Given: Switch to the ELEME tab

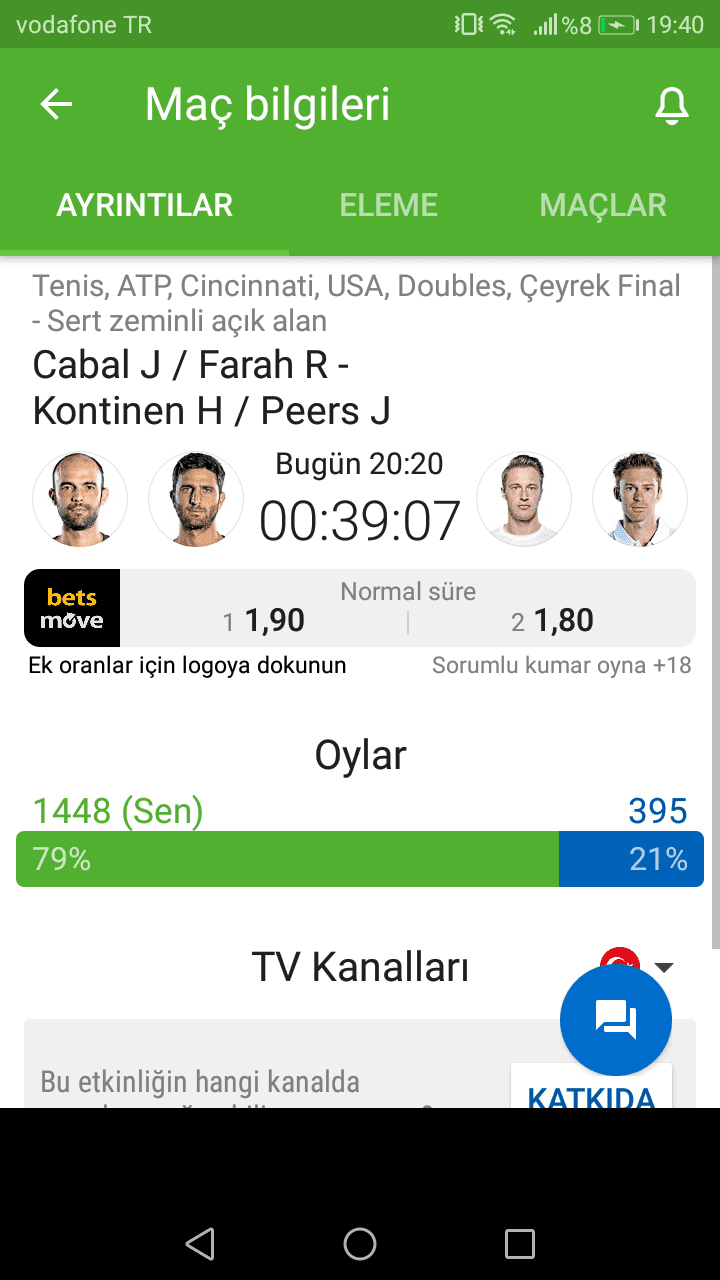Looking at the screenshot, I should 389,205.
